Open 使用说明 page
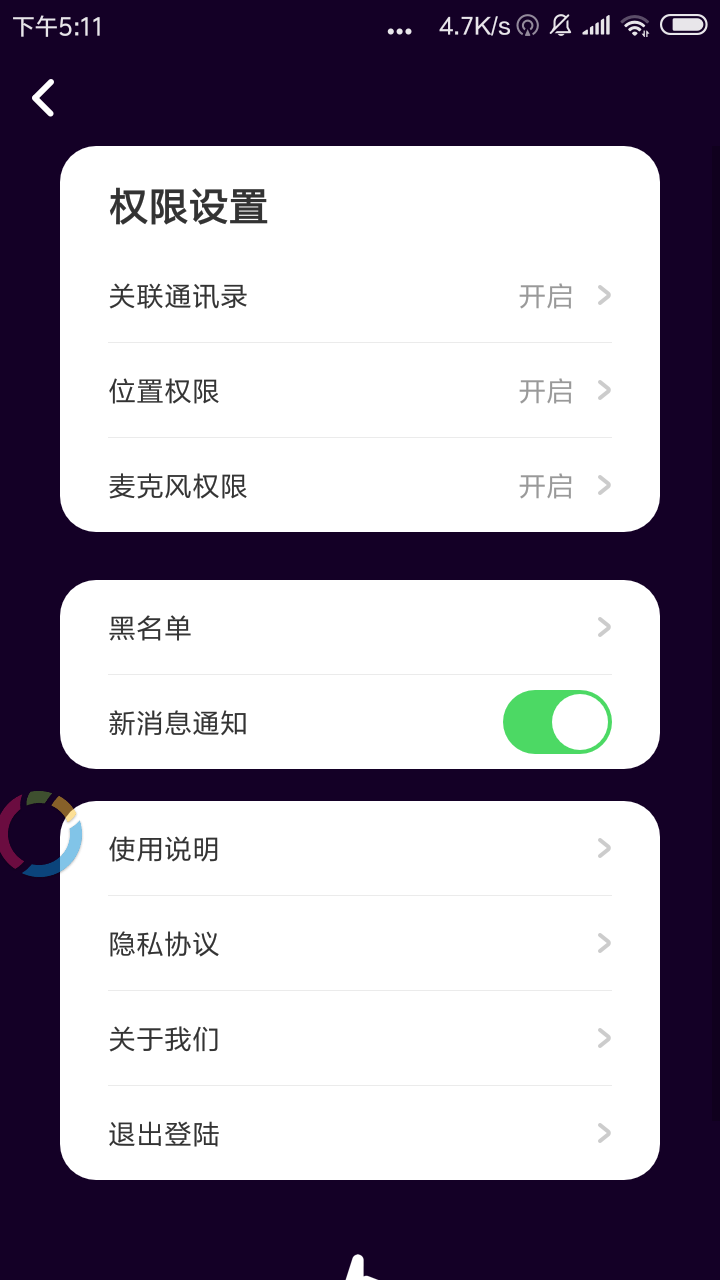 pos(360,849)
